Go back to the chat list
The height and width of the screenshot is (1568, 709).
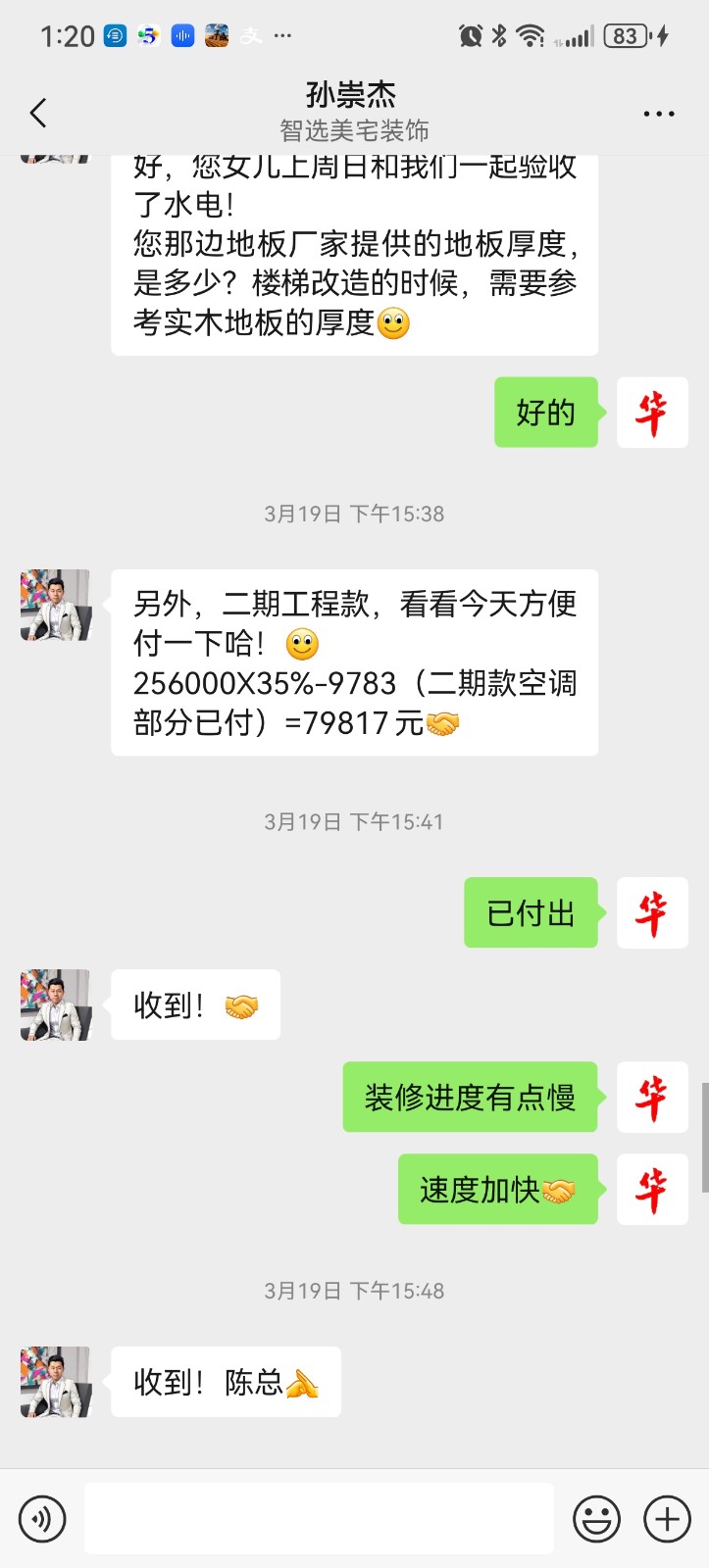38,114
